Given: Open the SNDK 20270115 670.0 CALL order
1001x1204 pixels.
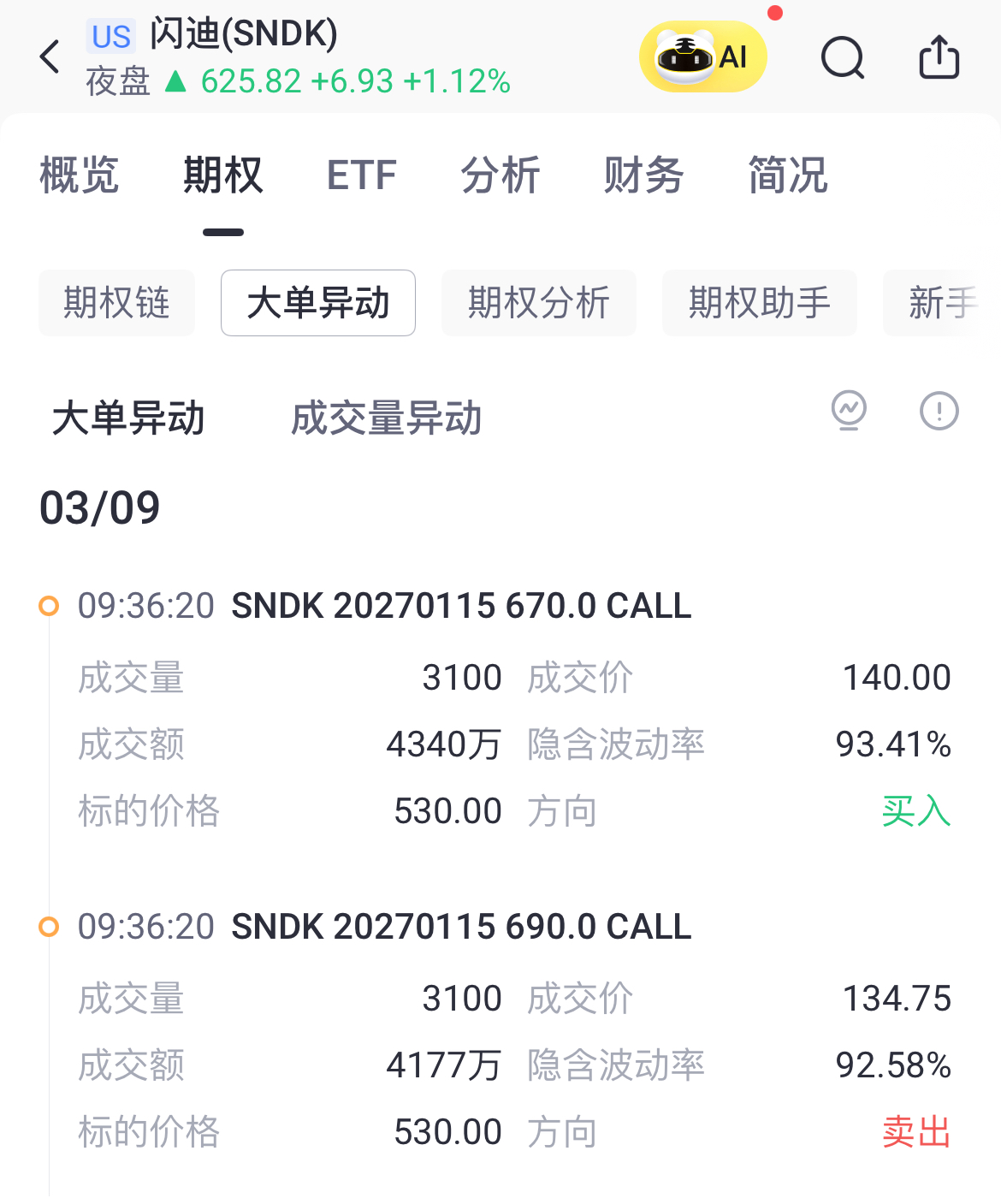Looking at the screenshot, I should pyautogui.click(x=461, y=606).
